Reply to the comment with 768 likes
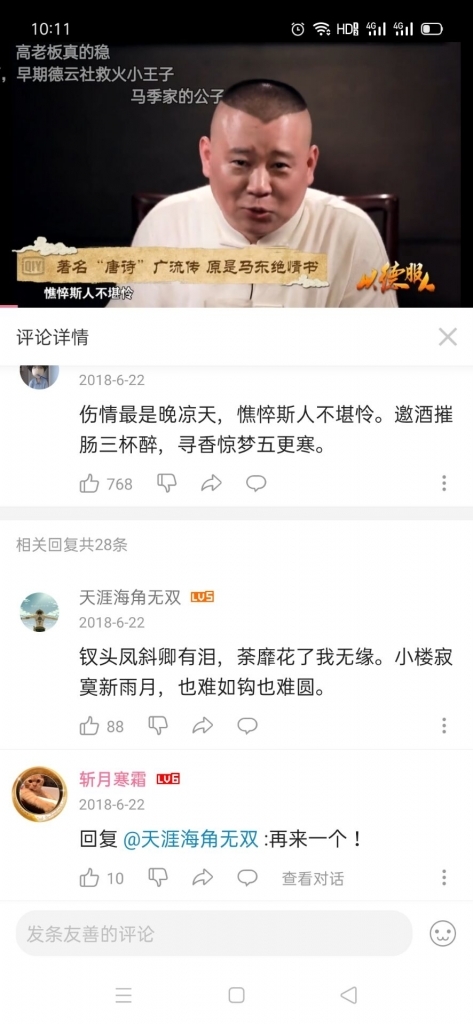 tap(256, 483)
